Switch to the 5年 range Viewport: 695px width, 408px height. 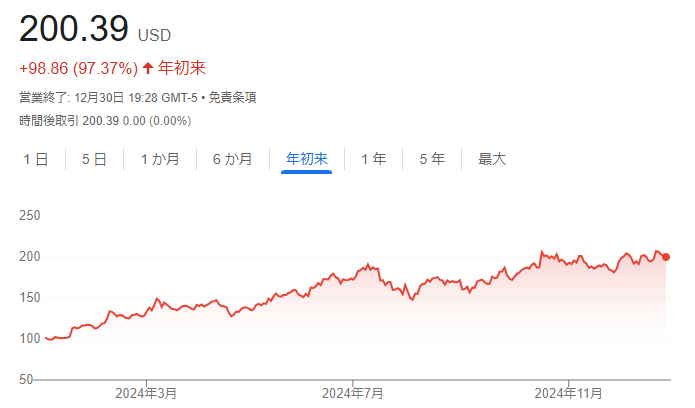[x=432, y=159]
